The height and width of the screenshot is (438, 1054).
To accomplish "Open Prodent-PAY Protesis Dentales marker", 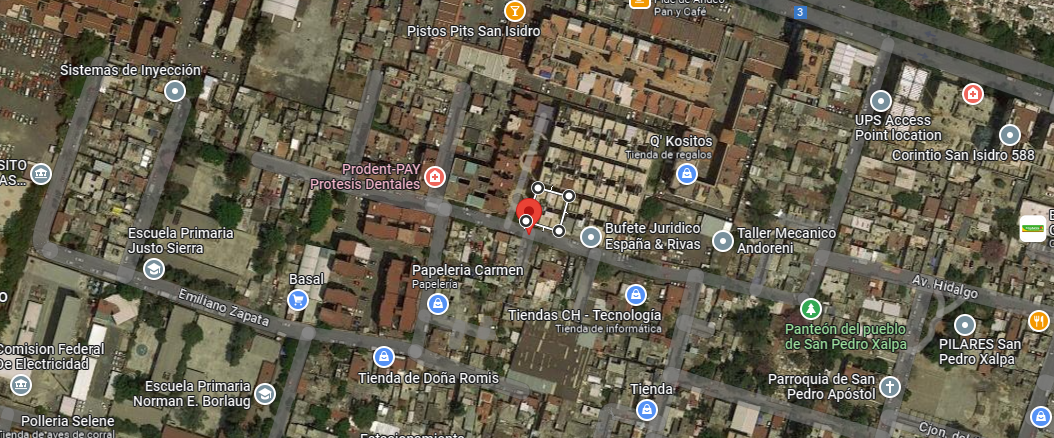I will tap(436, 177).
